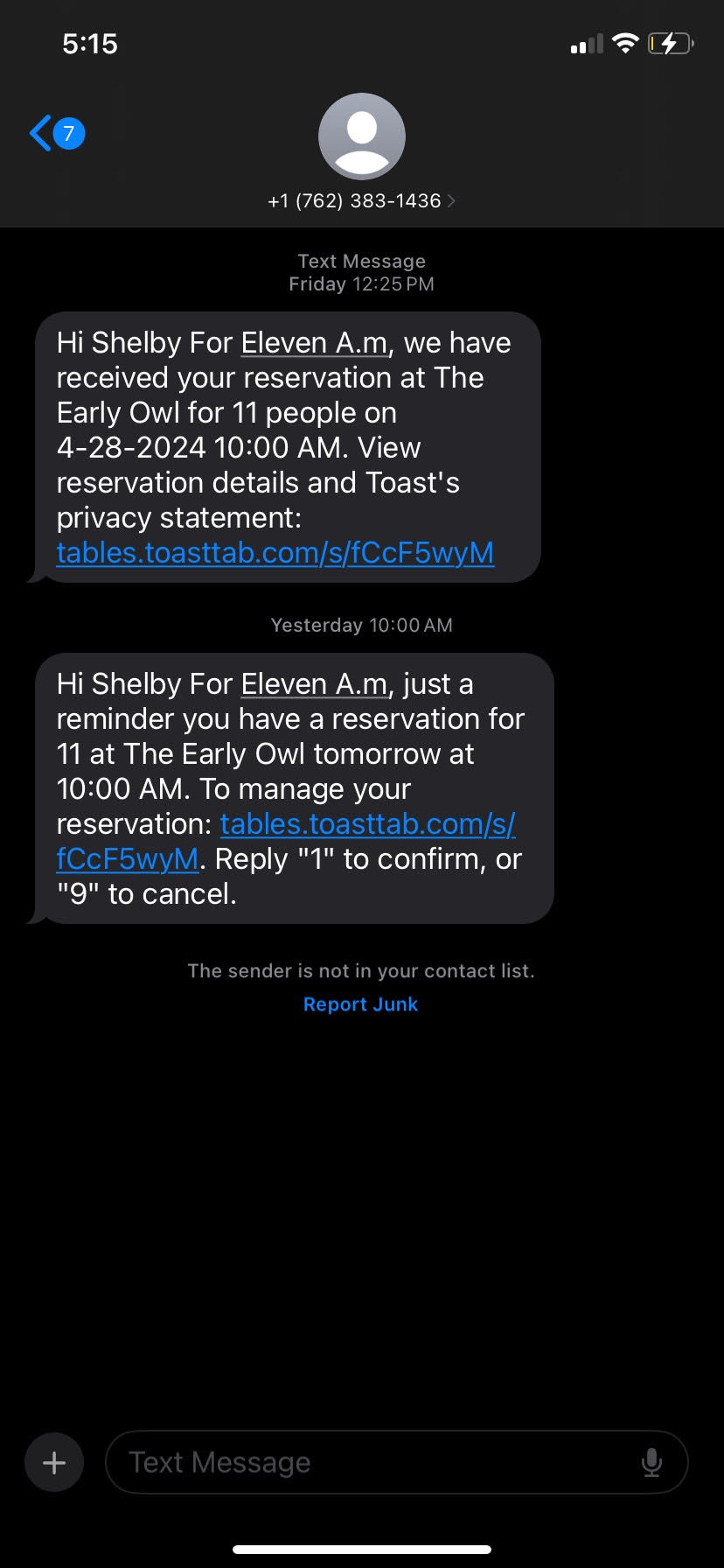
Task: Open the toasttab link in the first message
Action: (275, 553)
